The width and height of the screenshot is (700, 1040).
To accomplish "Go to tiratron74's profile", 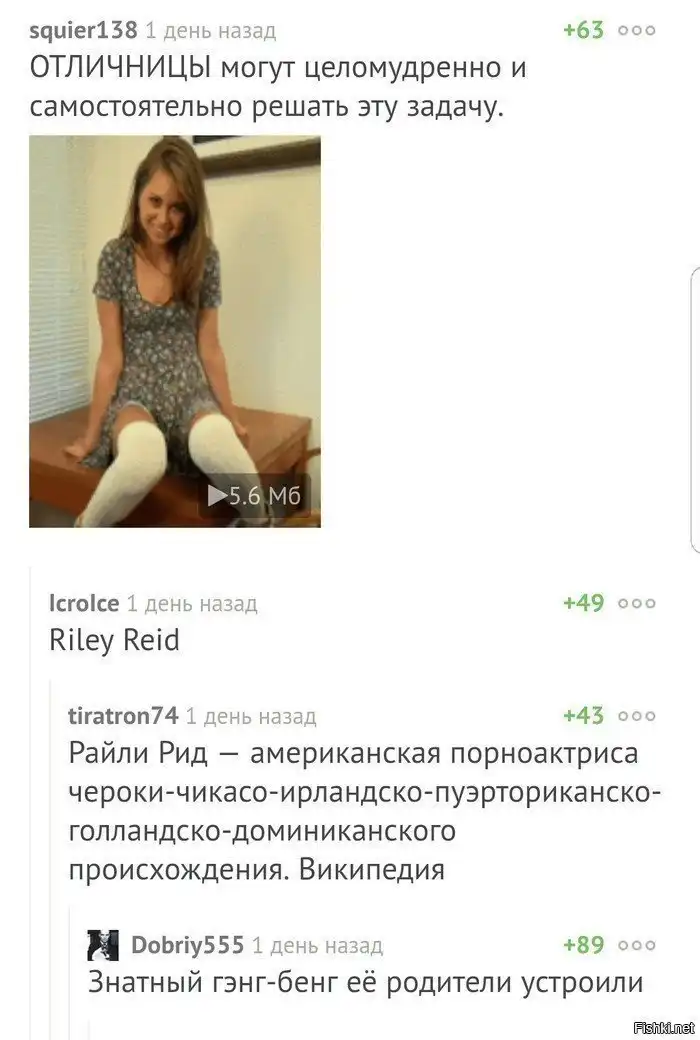I will 122,716.
